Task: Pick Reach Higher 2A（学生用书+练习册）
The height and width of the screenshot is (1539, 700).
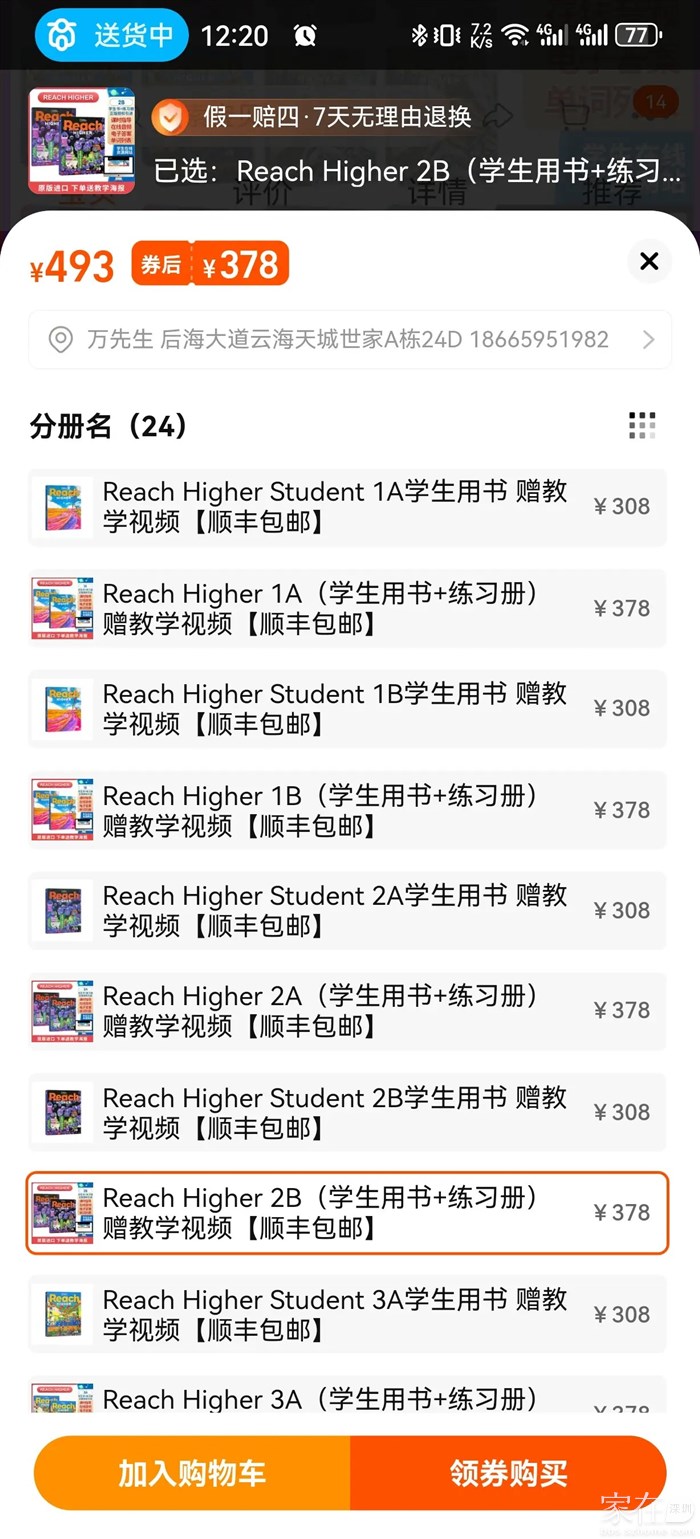Action: 347,1011
